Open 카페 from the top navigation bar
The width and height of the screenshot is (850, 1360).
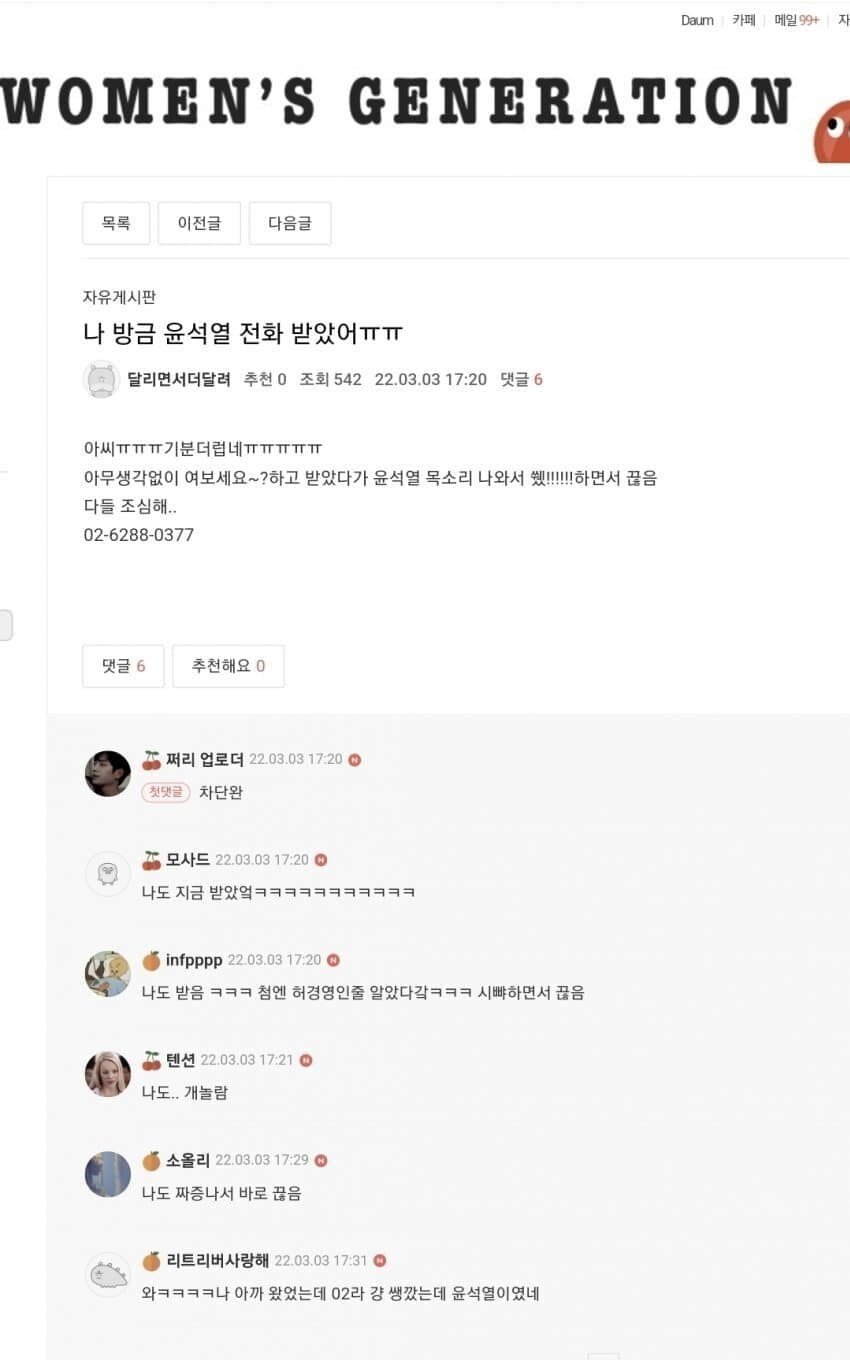[742, 20]
